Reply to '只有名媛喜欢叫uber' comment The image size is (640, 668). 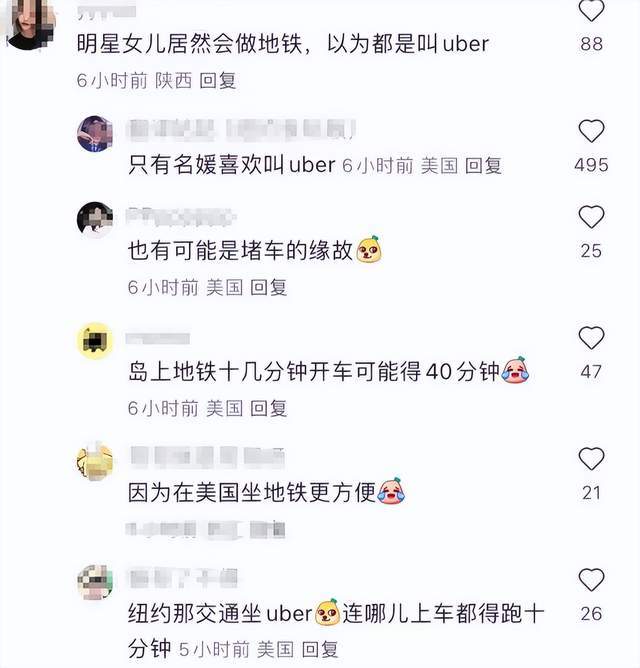(x=483, y=166)
